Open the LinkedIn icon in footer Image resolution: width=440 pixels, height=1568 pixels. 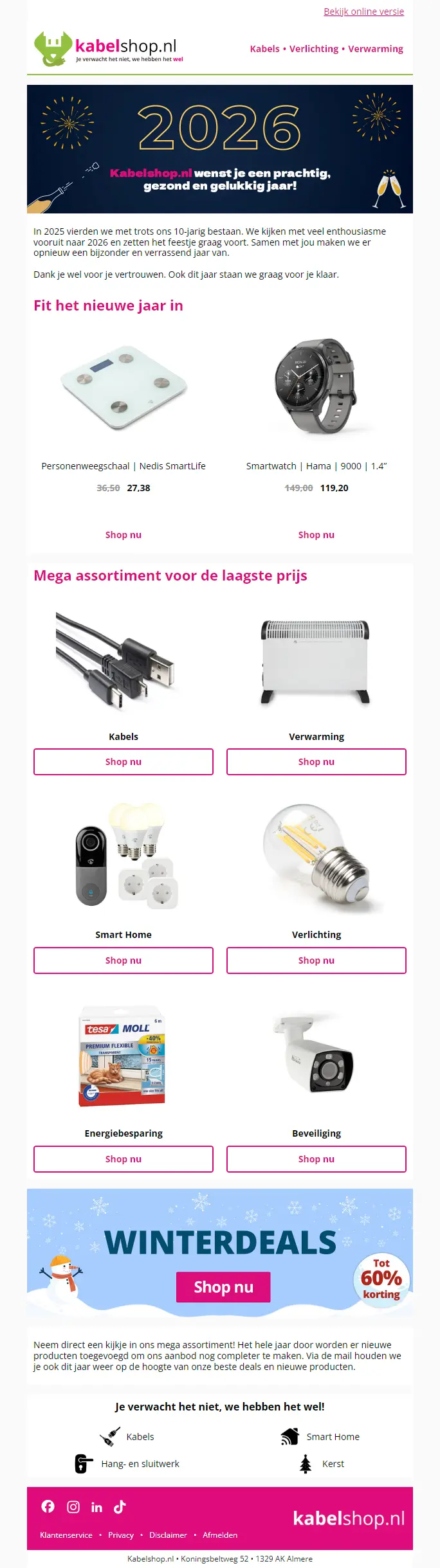click(x=96, y=1507)
